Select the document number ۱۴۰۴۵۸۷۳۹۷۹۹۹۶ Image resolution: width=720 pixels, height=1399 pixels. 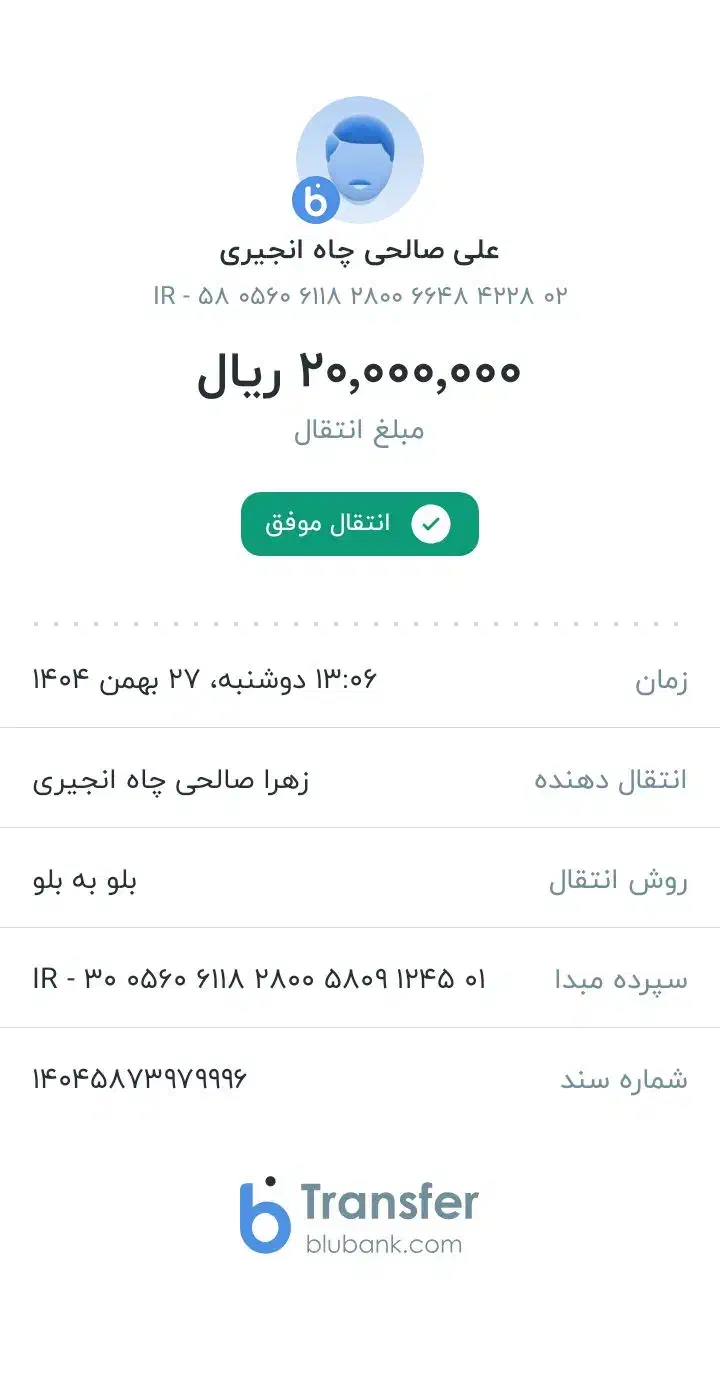pos(139,1079)
